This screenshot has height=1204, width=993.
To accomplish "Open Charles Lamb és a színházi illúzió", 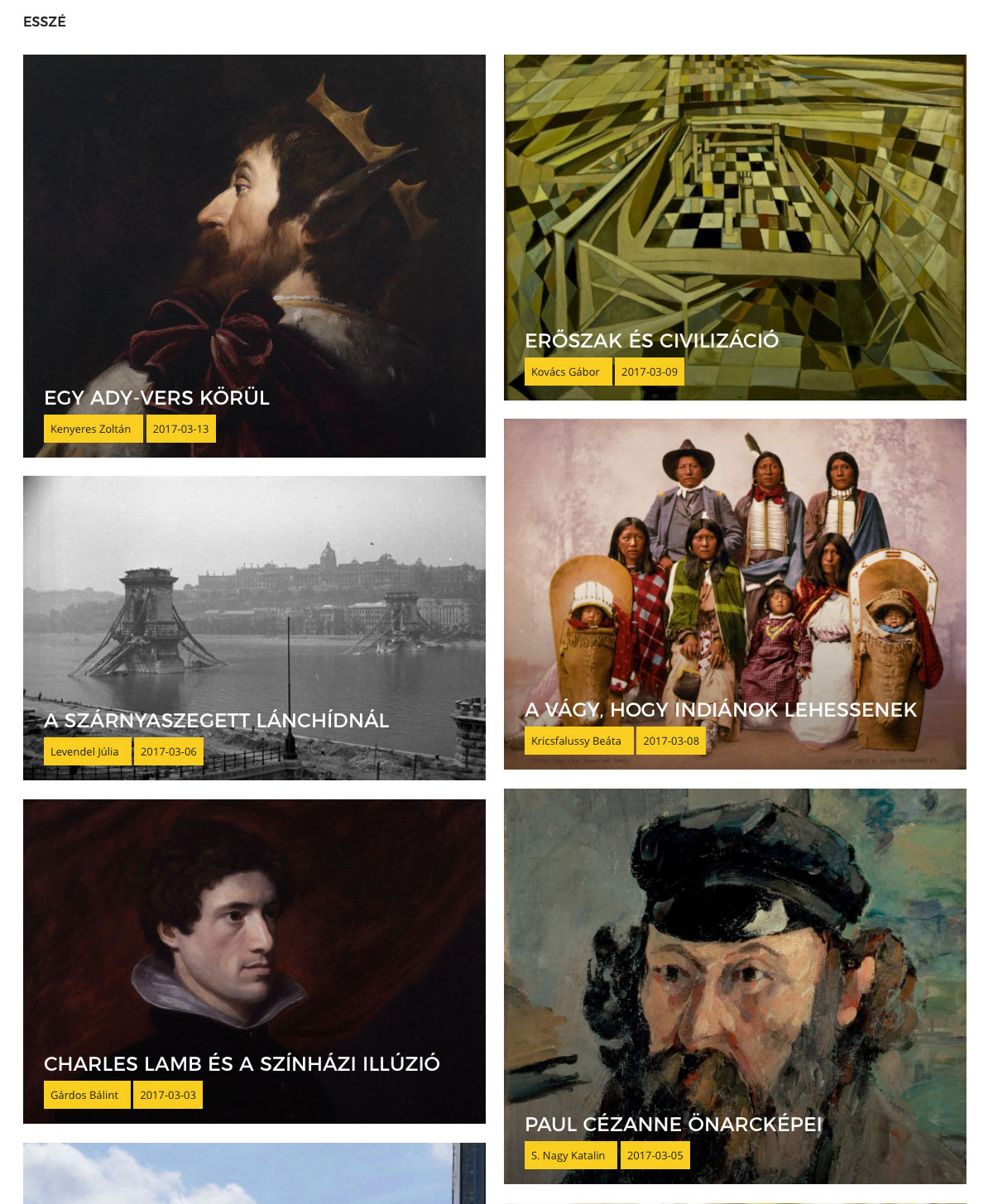I will click(242, 1064).
